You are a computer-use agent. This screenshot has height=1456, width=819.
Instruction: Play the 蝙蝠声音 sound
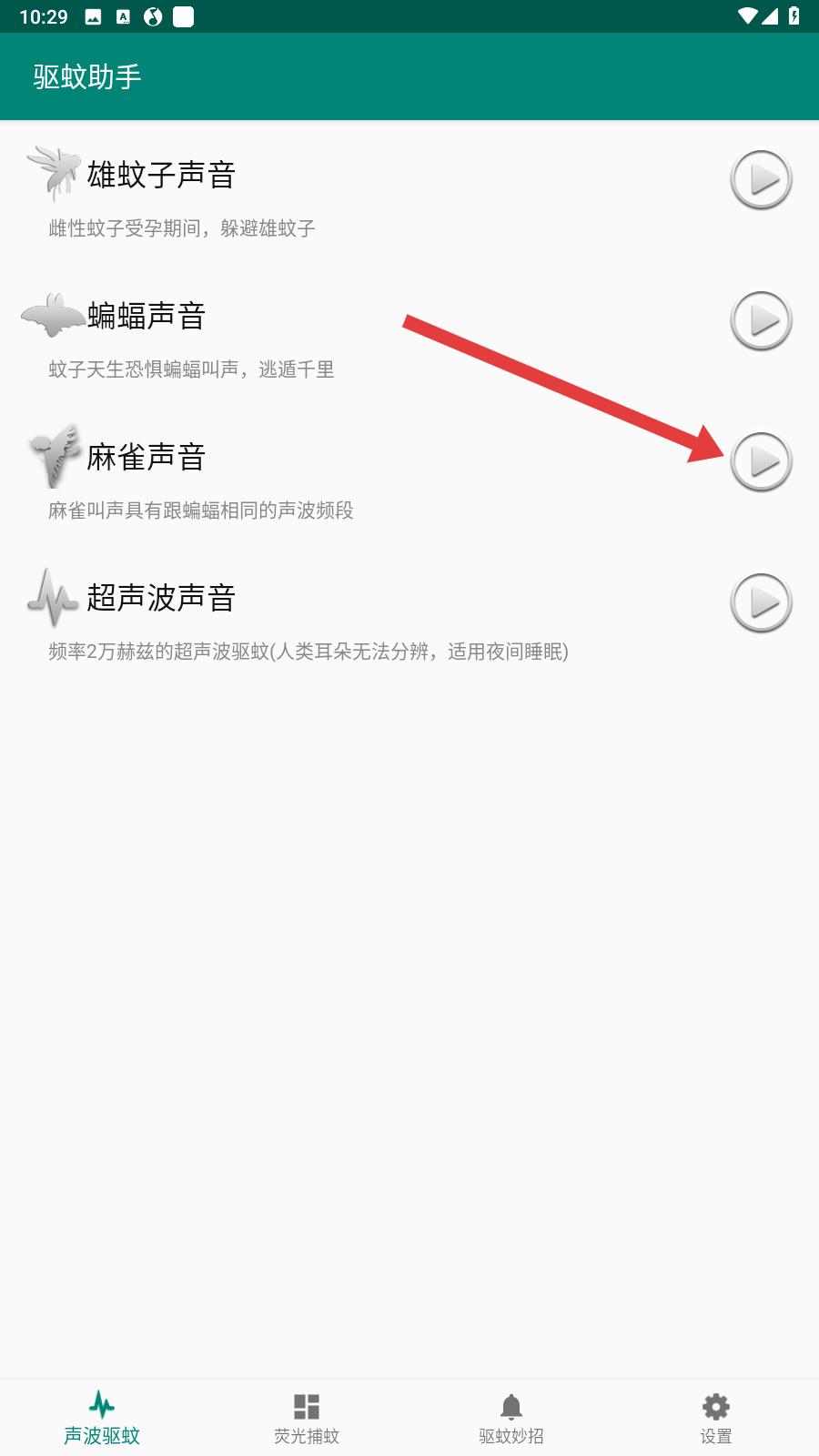click(x=761, y=320)
